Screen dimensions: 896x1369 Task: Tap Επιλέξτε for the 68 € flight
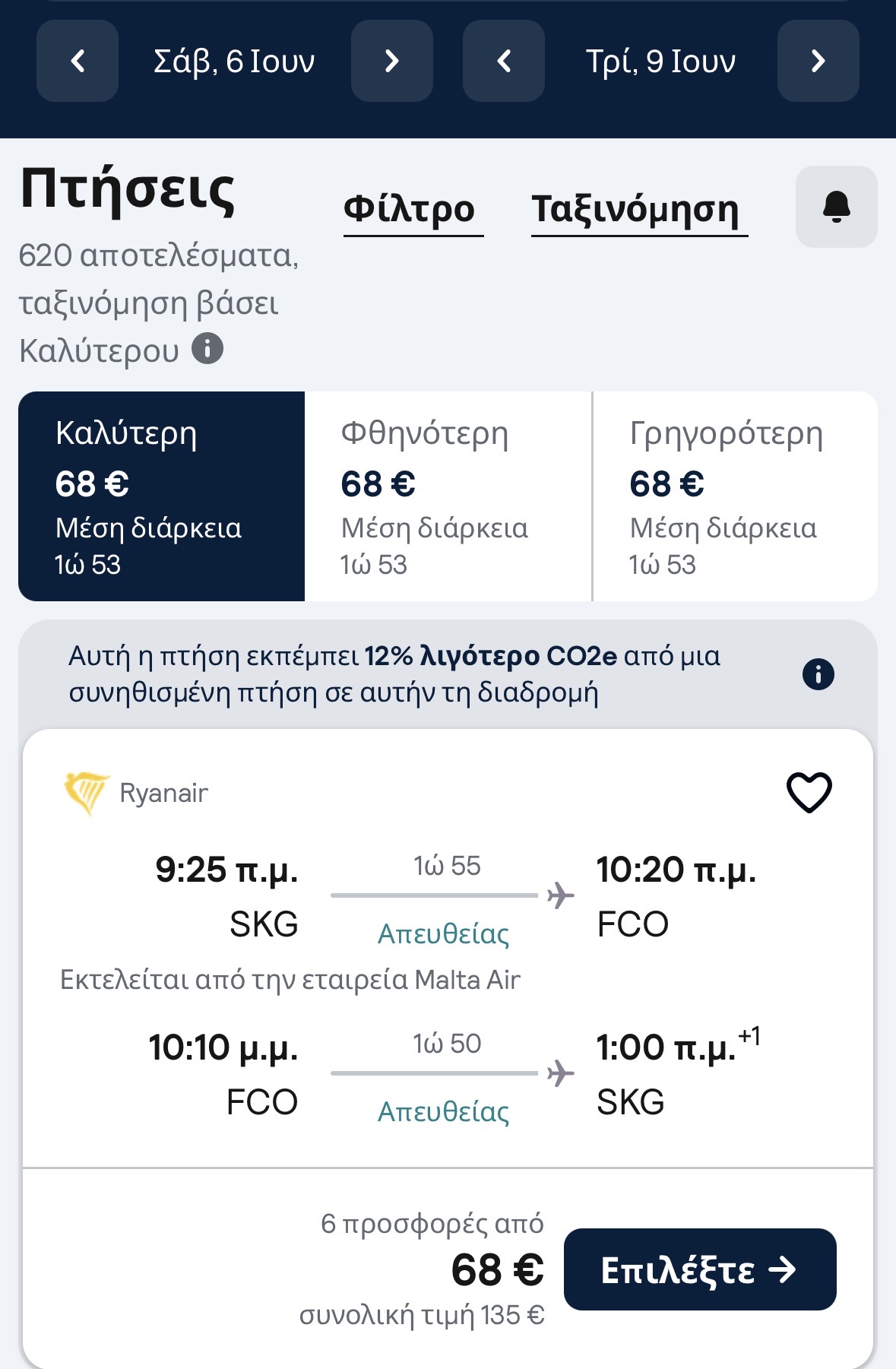699,1269
